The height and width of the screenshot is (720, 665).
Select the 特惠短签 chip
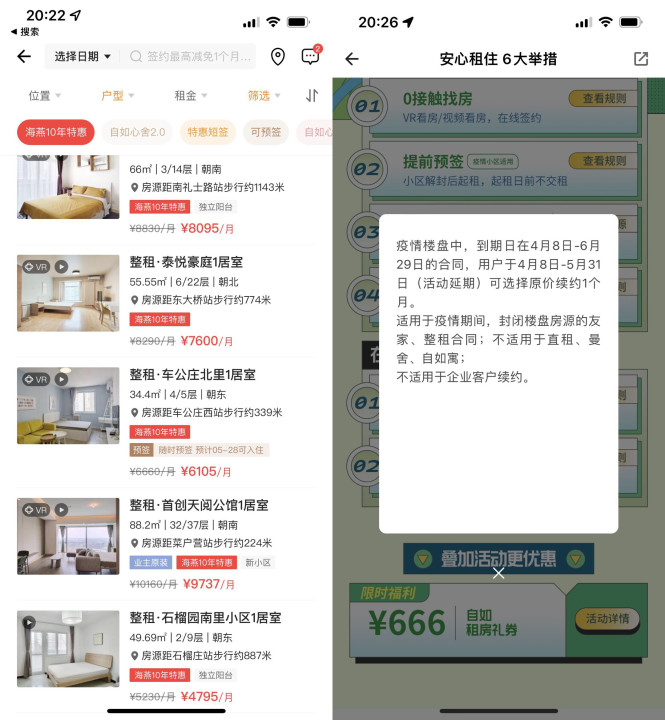coord(207,132)
